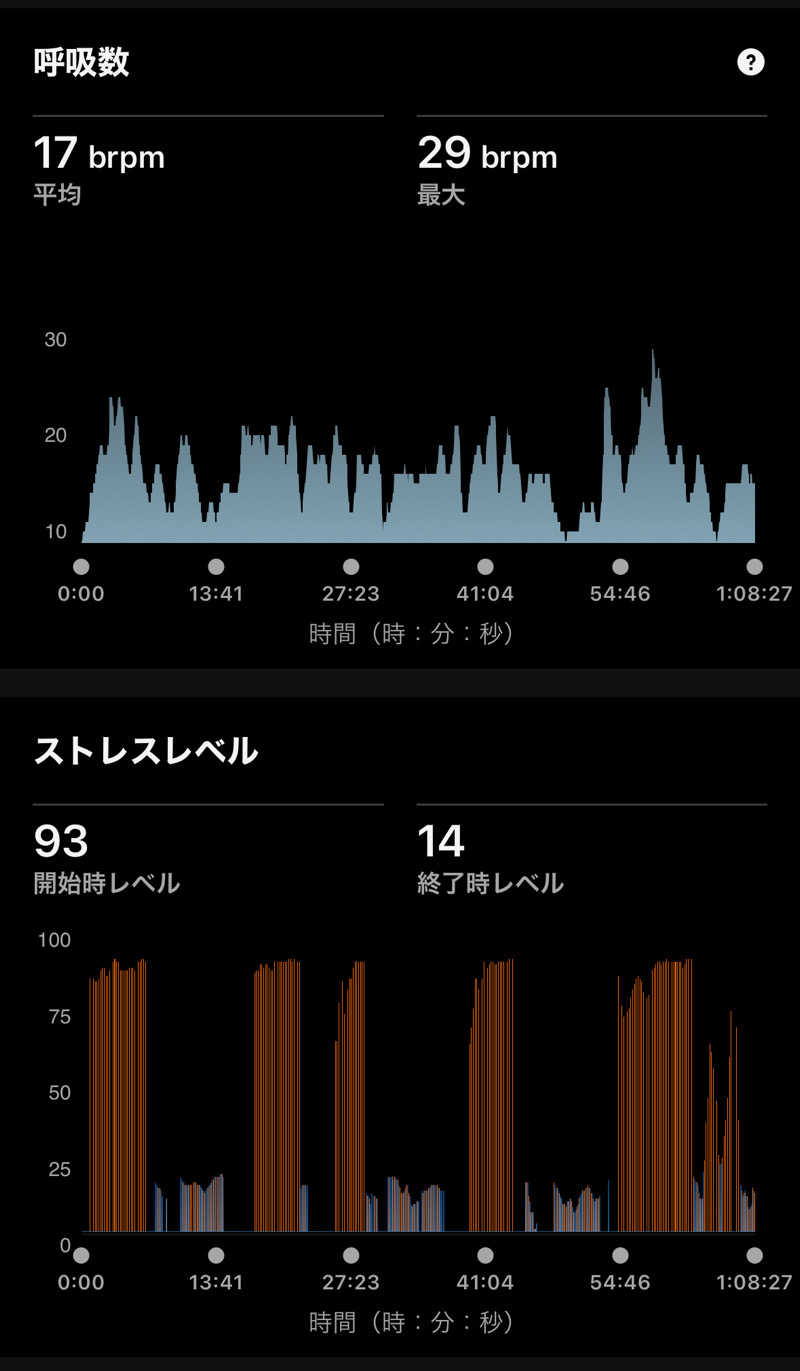Viewport: 800px width, 1371px height.
Task: Open the help icon for 呼吸数
Action: point(750,62)
